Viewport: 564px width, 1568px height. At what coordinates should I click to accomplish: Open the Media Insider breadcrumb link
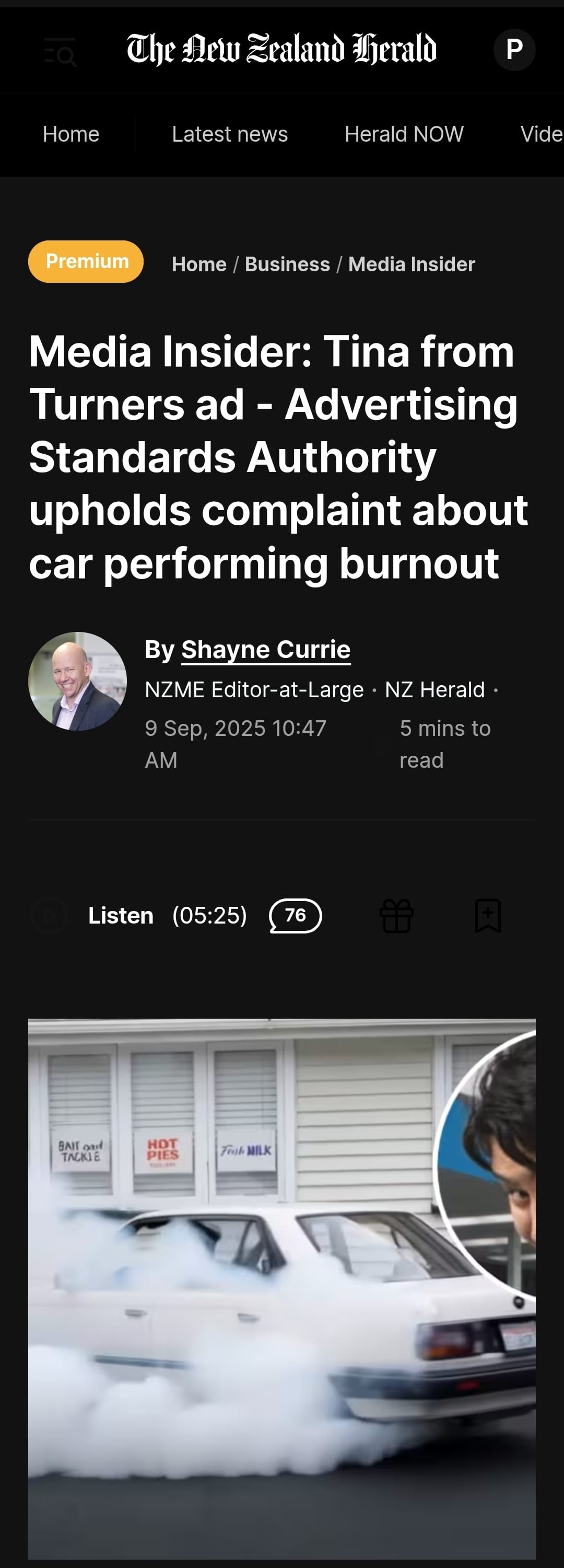[x=412, y=264]
